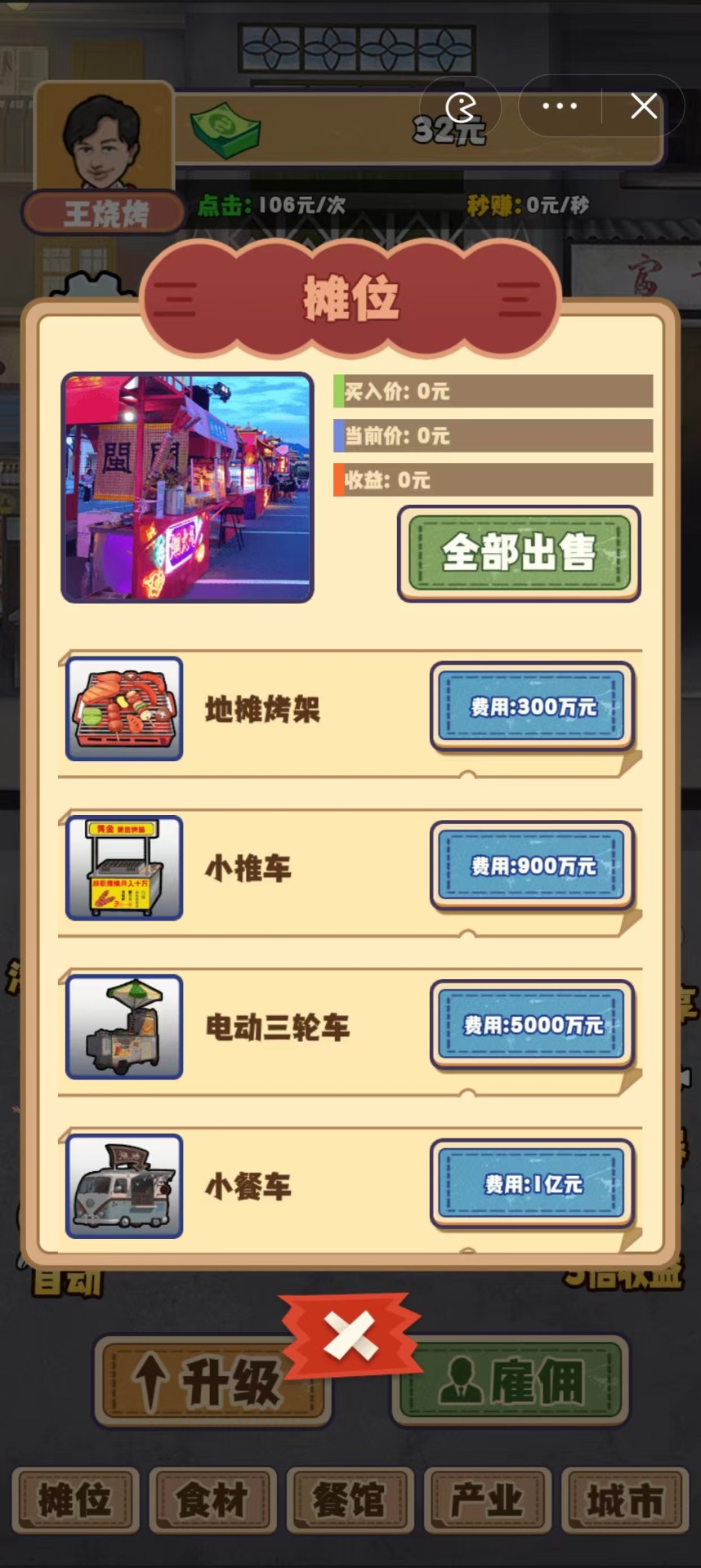Screen dimensions: 701x1568
Task: Buy 地摊烤架 for 300万元
Action: coord(533,706)
